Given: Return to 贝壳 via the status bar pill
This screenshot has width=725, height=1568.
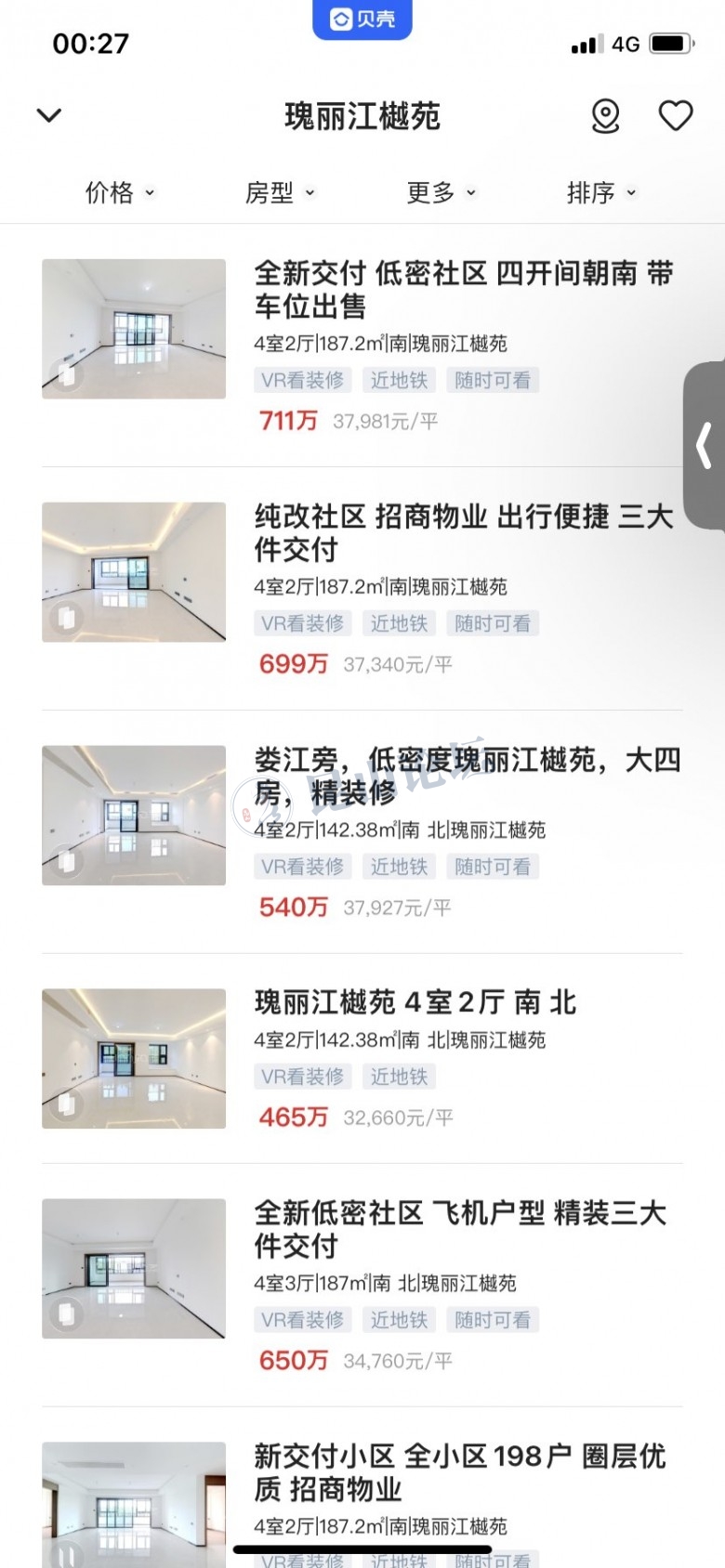Looking at the screenshot, I should pyautogui.click(x=362, y=20).
